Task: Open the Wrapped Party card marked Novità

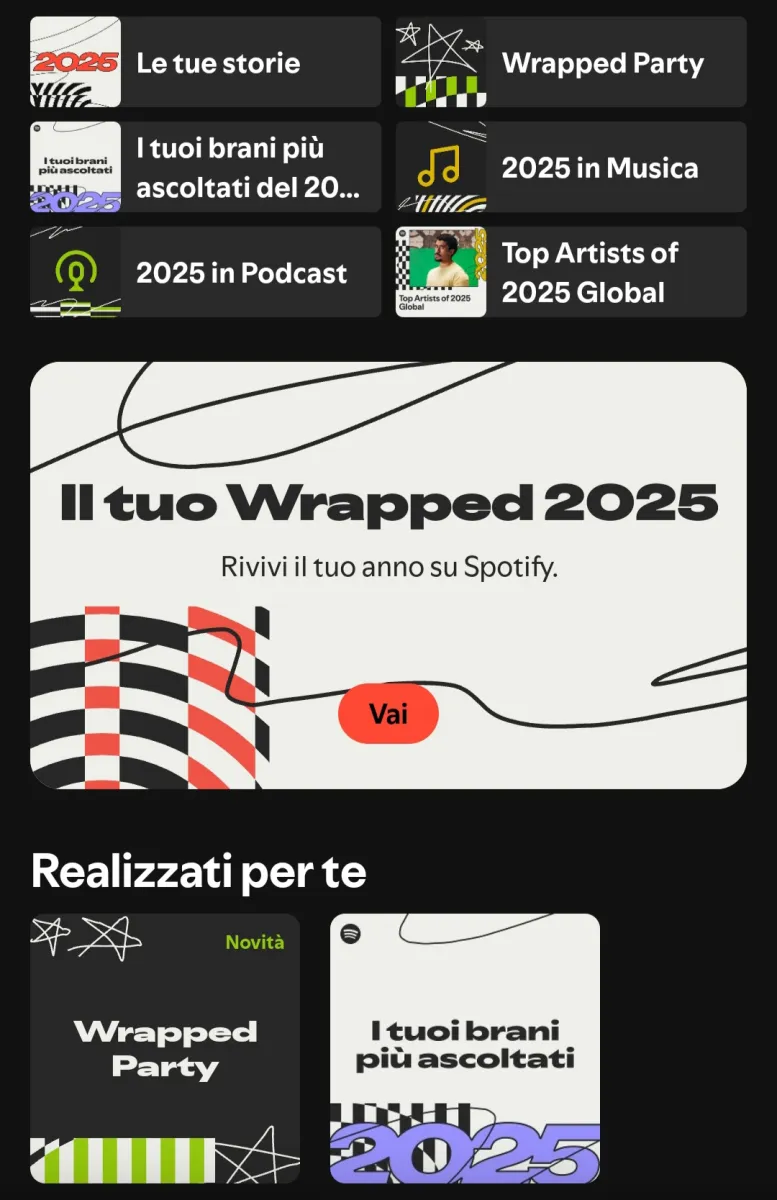Action: coord(165,1048)
